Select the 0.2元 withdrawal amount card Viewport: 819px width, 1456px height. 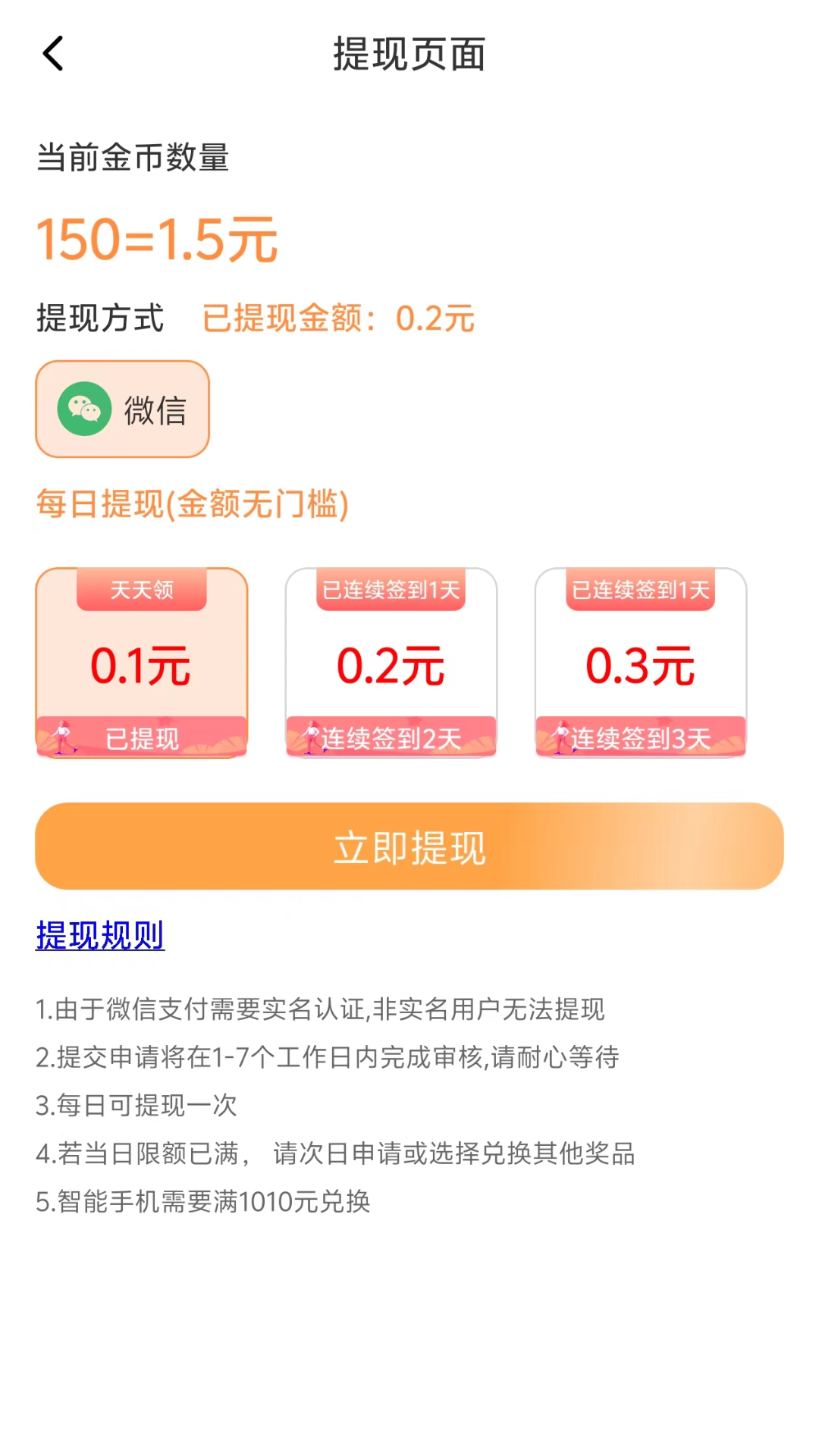point(391,663)
